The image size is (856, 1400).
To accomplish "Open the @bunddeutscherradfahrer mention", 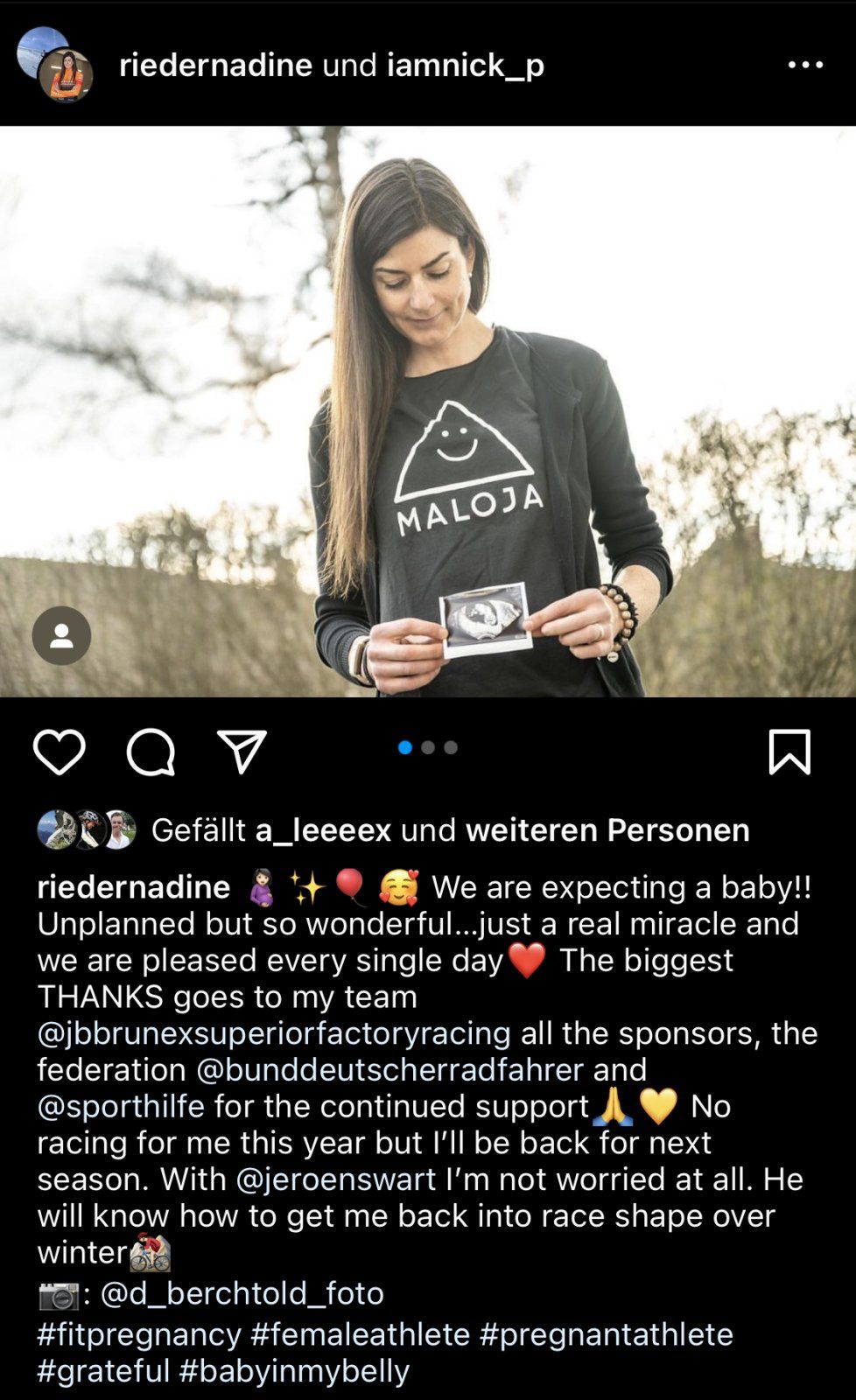I will [389, 1070].
